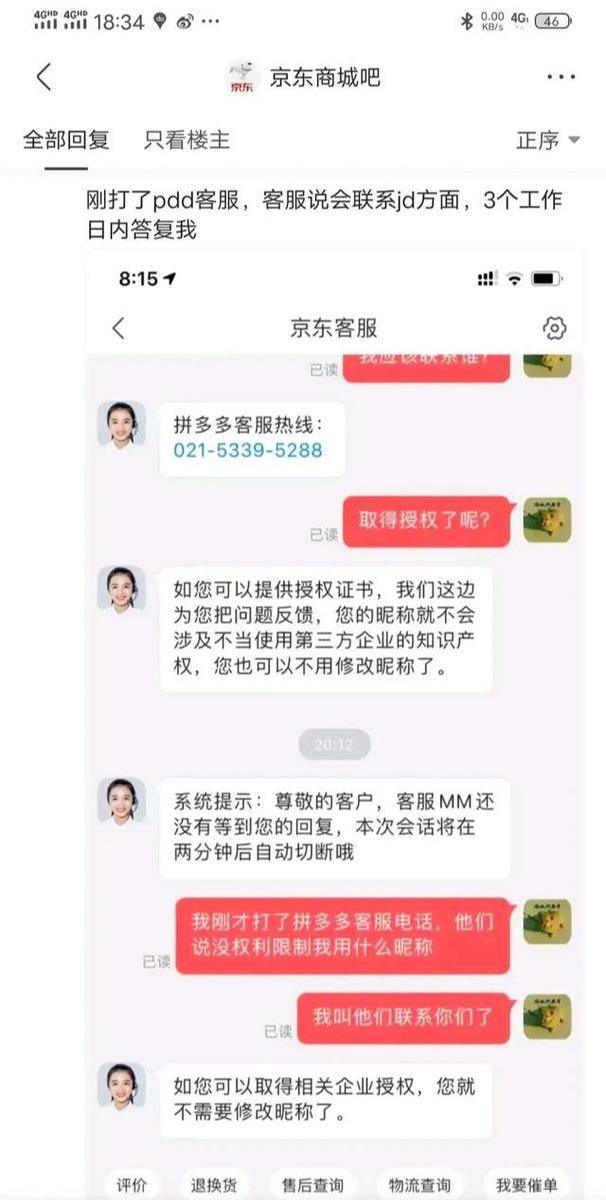The height and width of the screenshot is (1200, 606).
Task: Switch to the 全部回复 tab
Action: [x=66, y=140]
